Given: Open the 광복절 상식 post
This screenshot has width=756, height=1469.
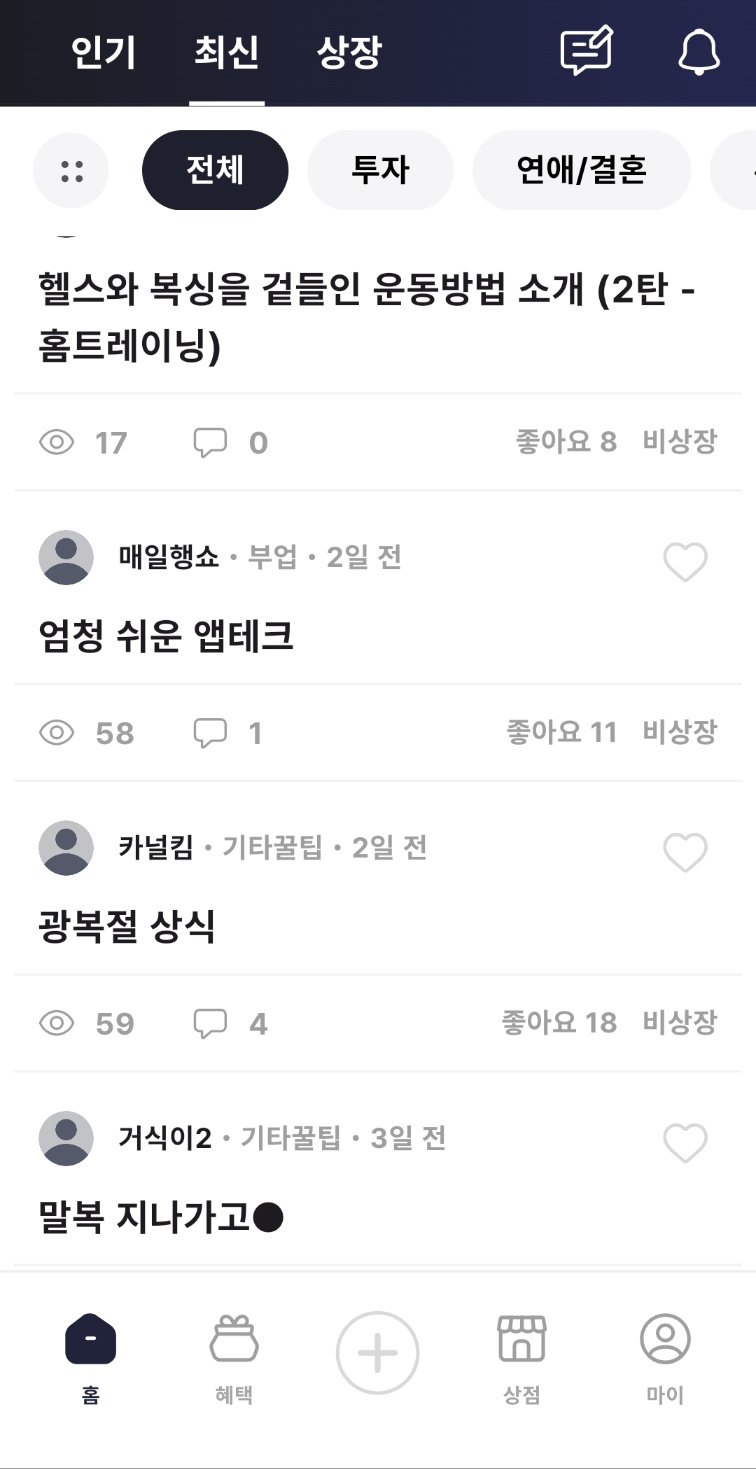Looking at the screenshot, I should coord(127,927).
